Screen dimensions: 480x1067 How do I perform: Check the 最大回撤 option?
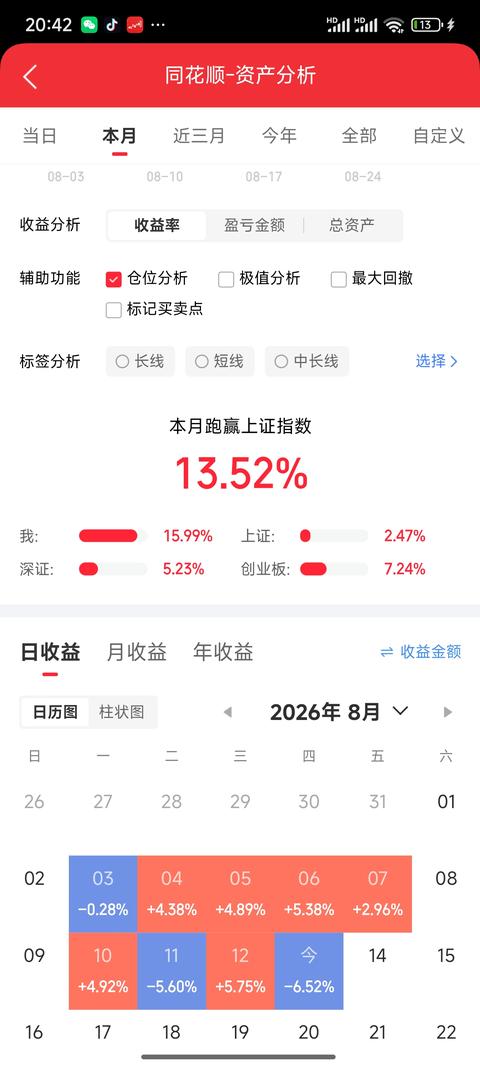coord(338,279)
